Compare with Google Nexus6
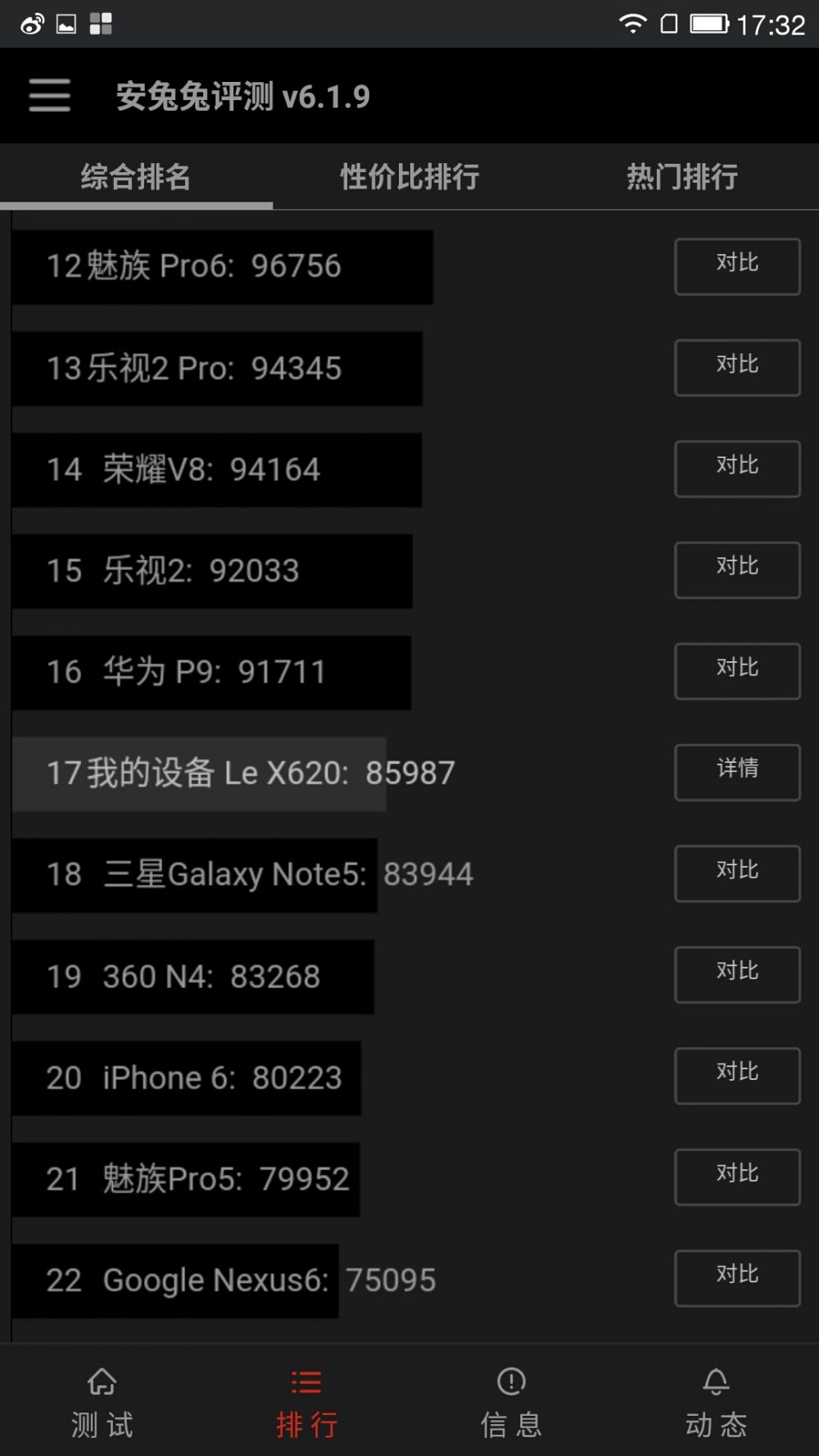 click(737, 1278)
